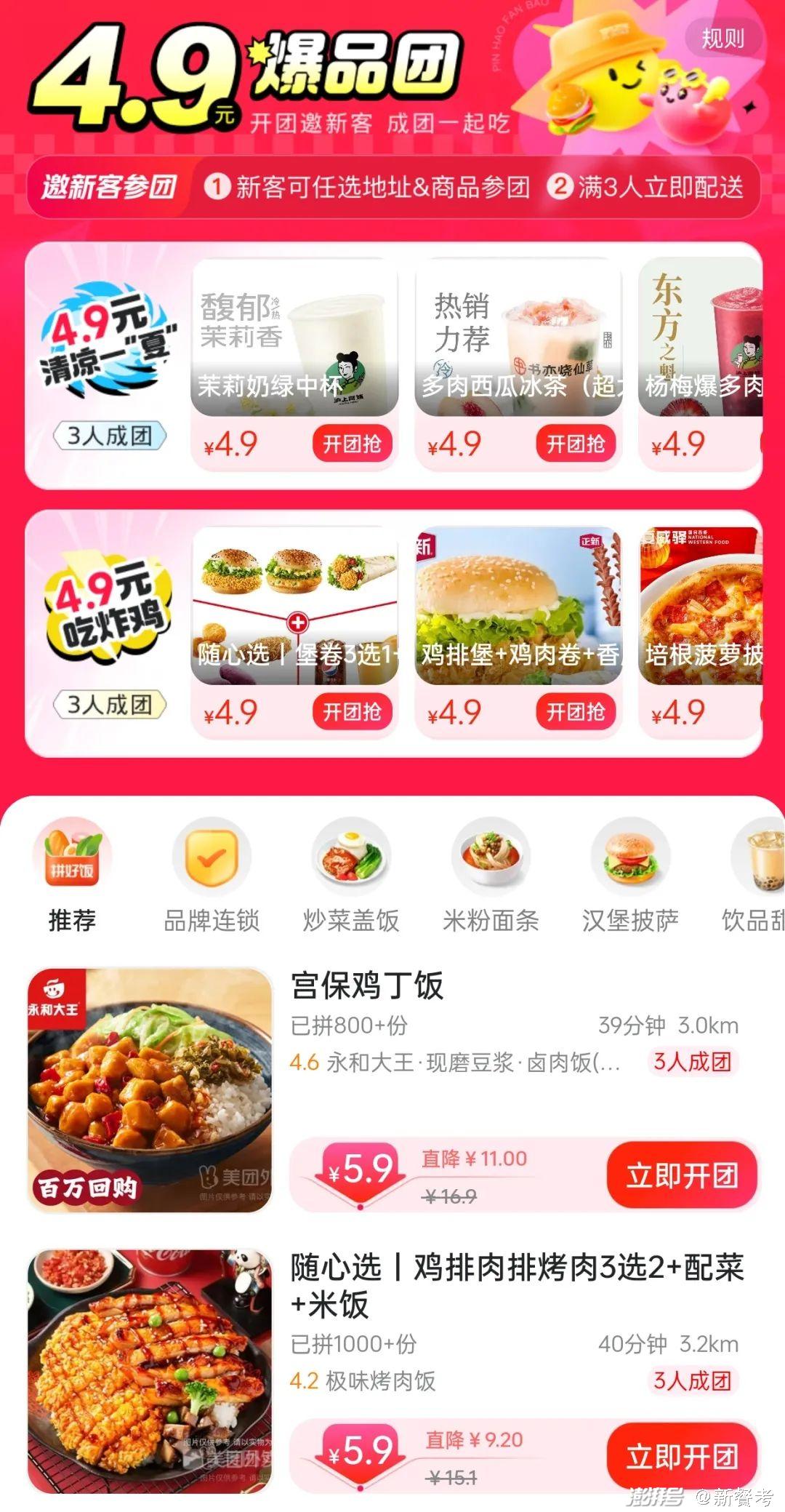The image size is (785, 1512).
Task: Open the 鸡排肉排烤肉3选2 product photo
Action: 150,1372
